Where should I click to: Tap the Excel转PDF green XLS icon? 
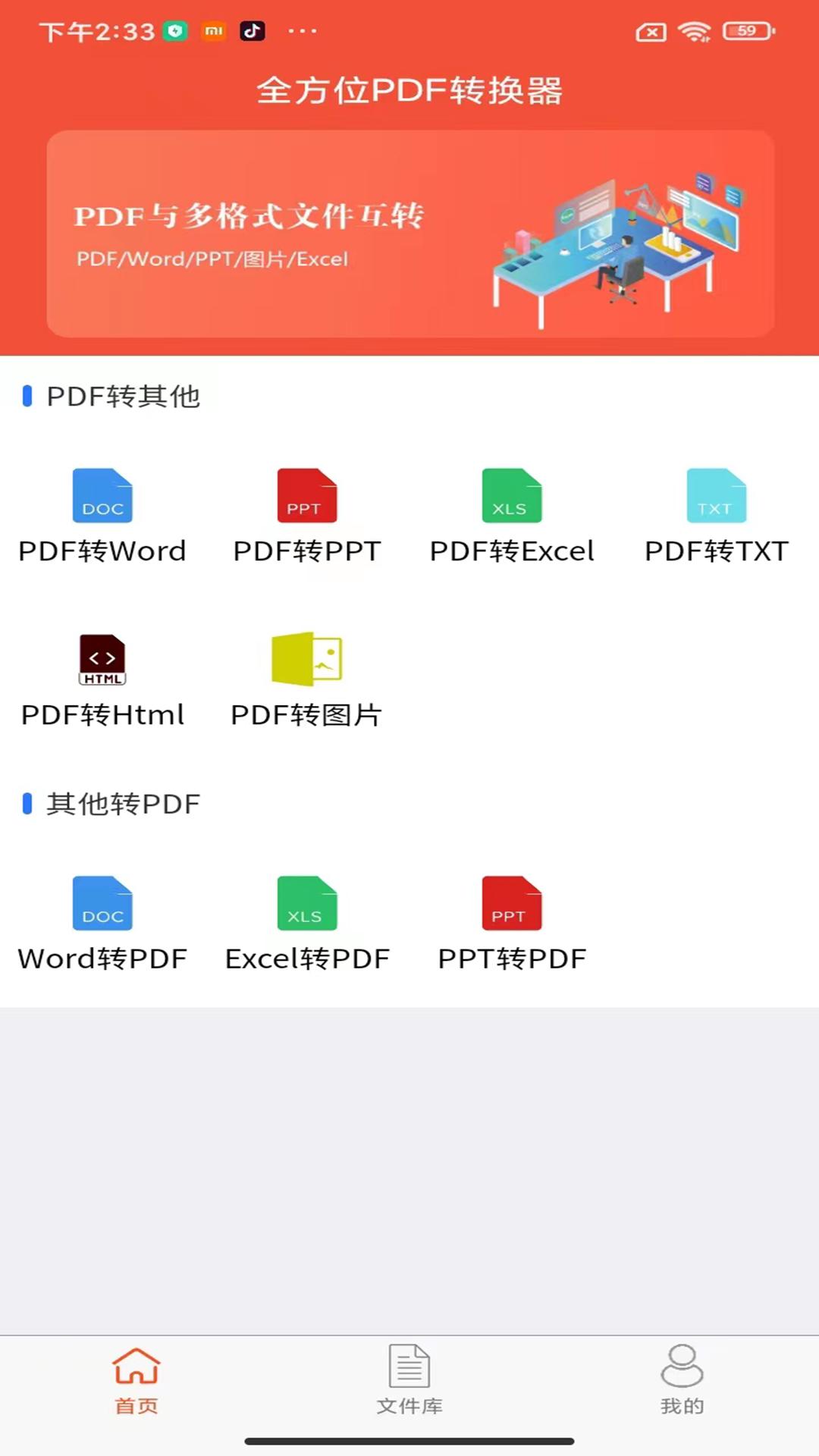306,903
